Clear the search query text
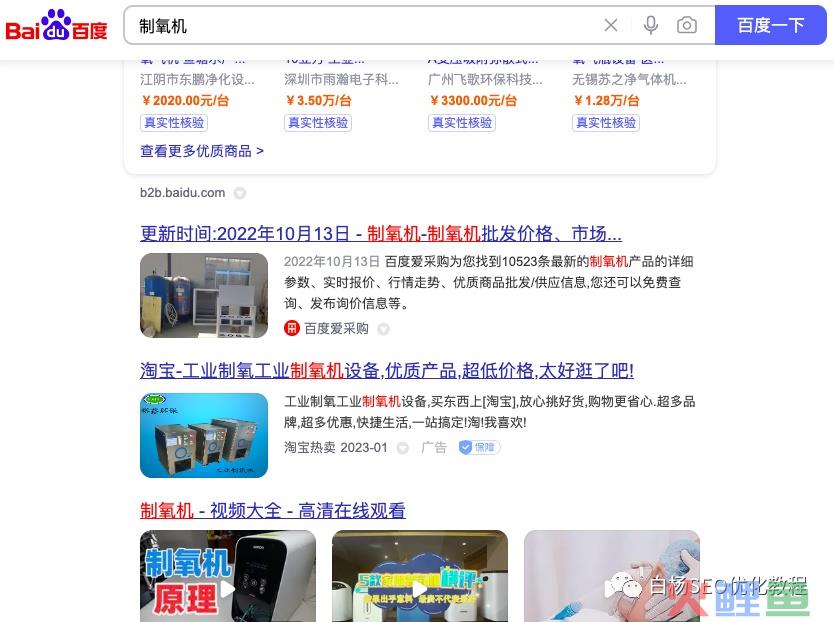 (611, 26)
